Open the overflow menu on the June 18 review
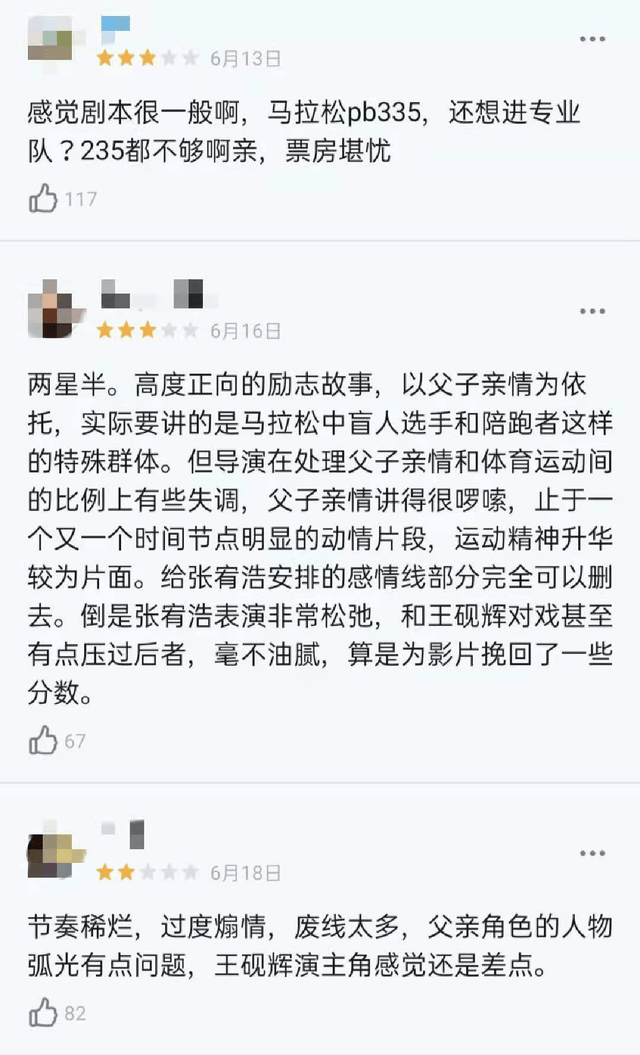 click(x=592, y=853)
